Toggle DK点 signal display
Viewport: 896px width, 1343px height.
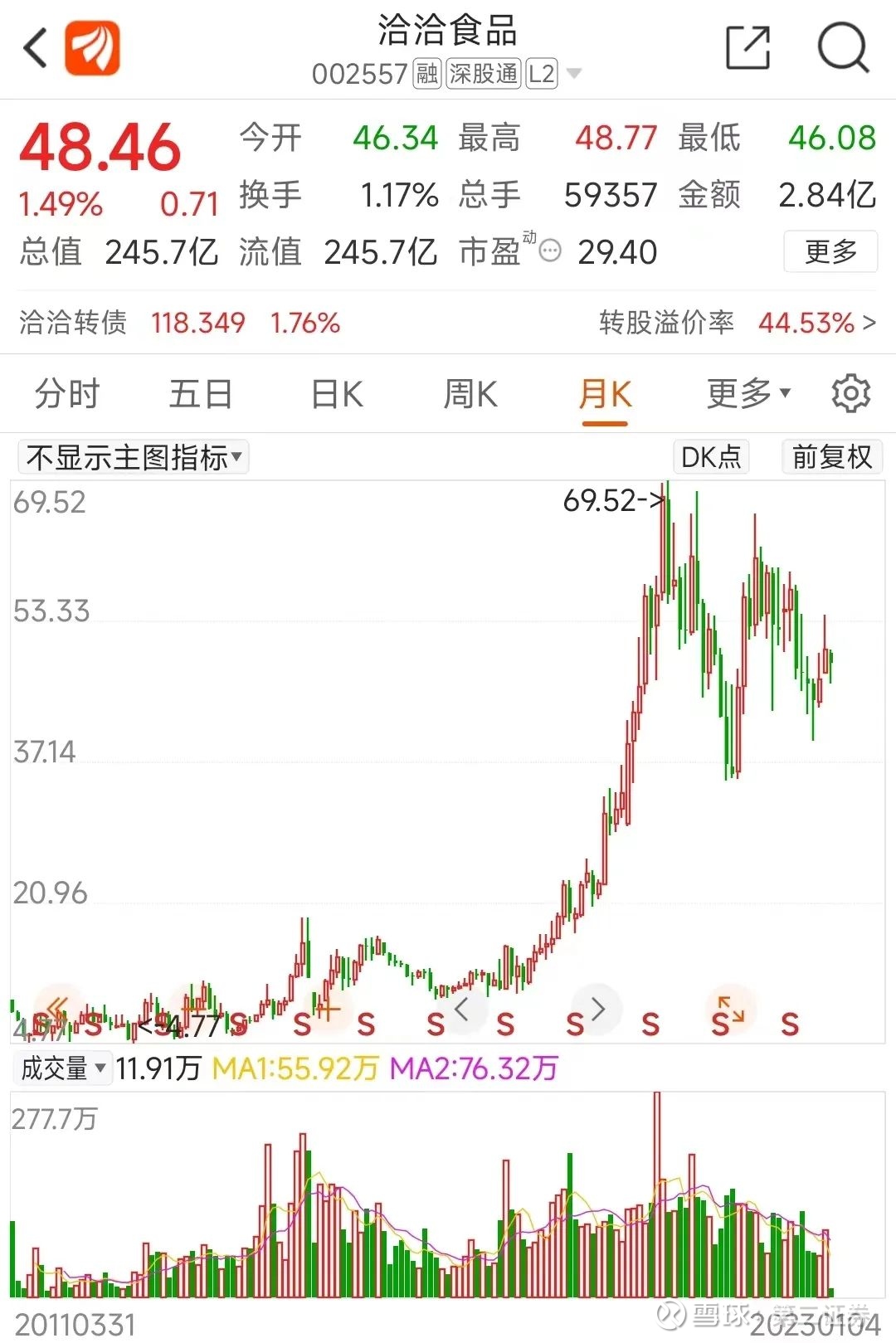click(710, 457)
